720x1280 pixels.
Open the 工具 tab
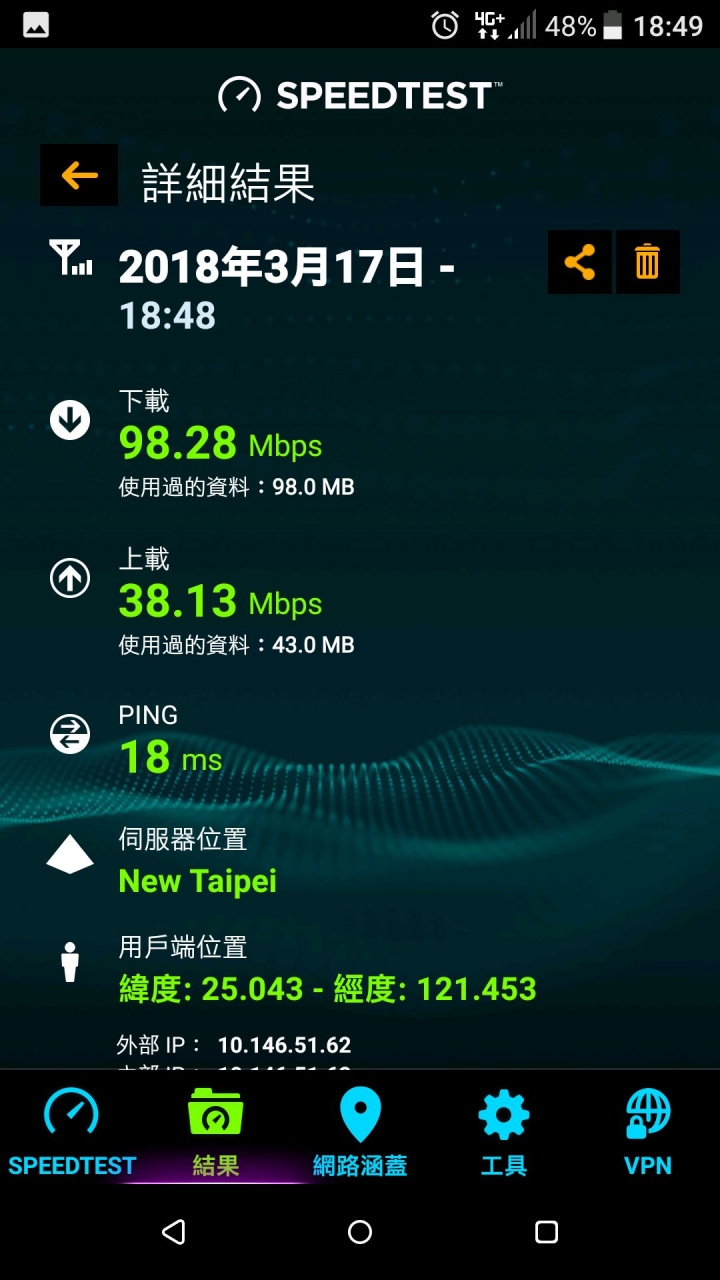point(504,1132)
